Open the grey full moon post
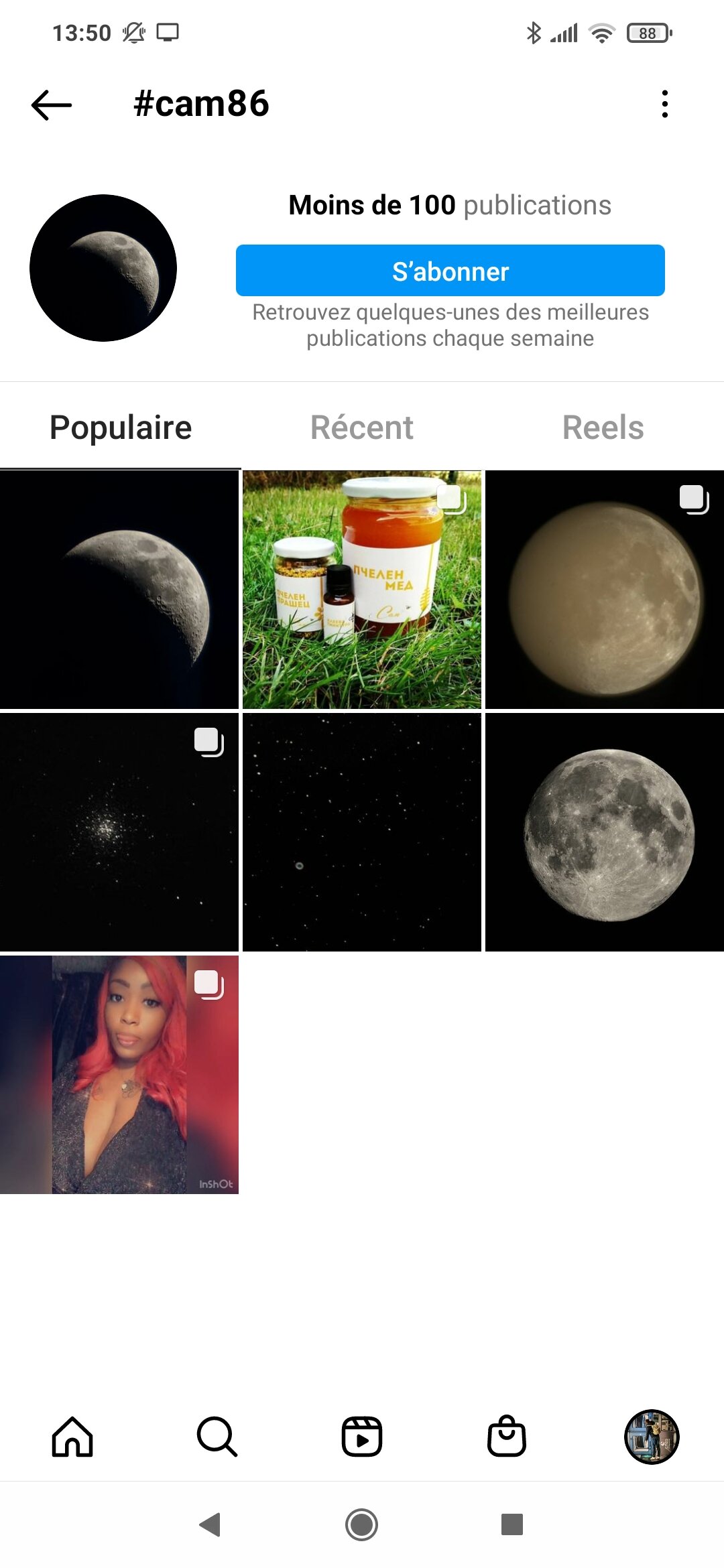This screenshot has width=724, height=1568. tap(604, 832)
